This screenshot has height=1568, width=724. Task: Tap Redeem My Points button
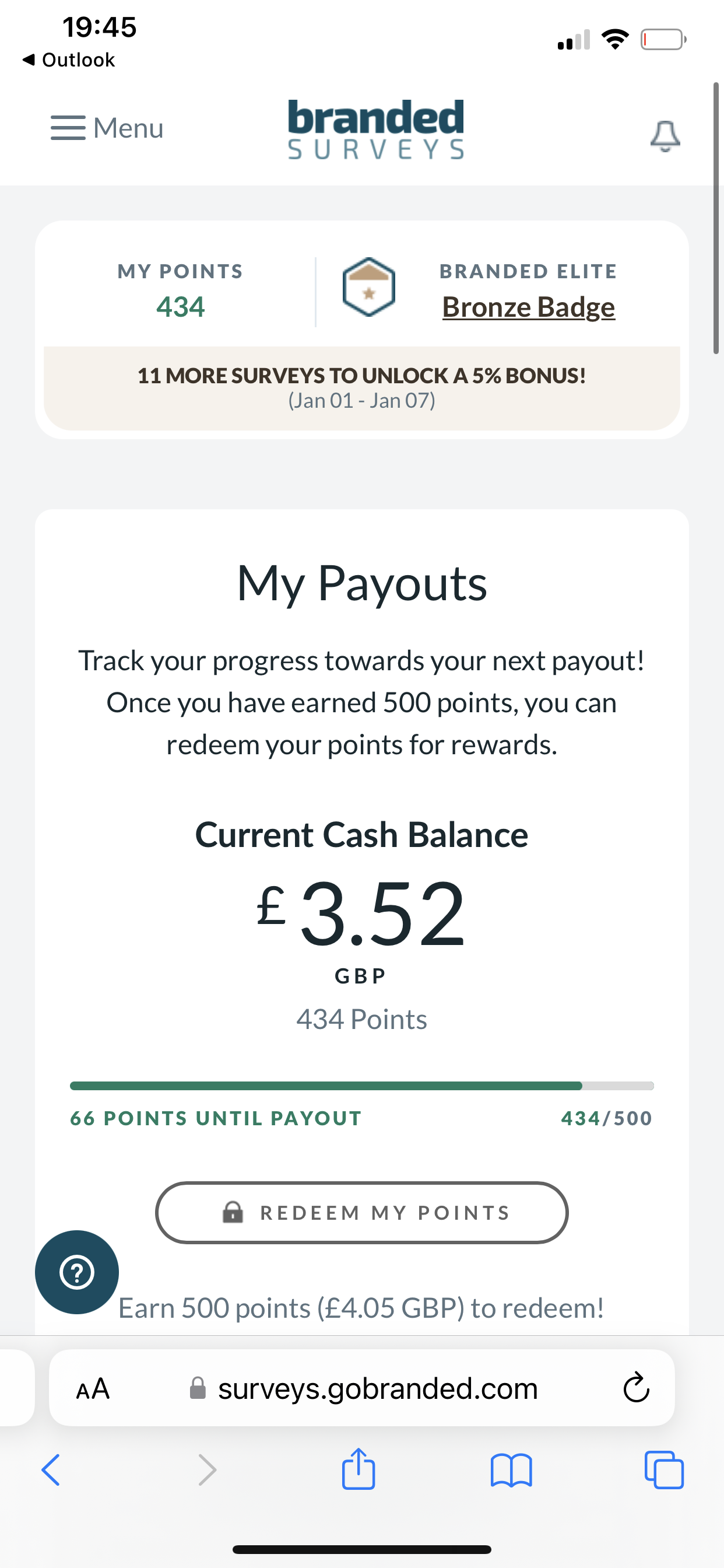[361, 1213]
